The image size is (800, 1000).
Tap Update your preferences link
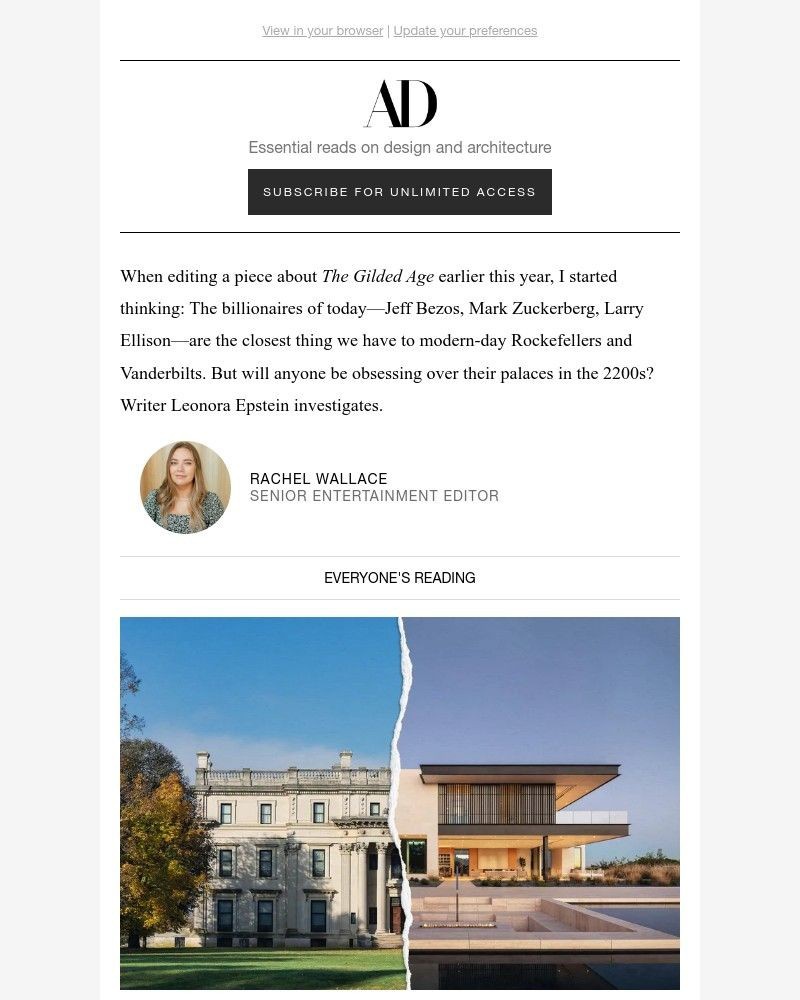coord(465,31)
